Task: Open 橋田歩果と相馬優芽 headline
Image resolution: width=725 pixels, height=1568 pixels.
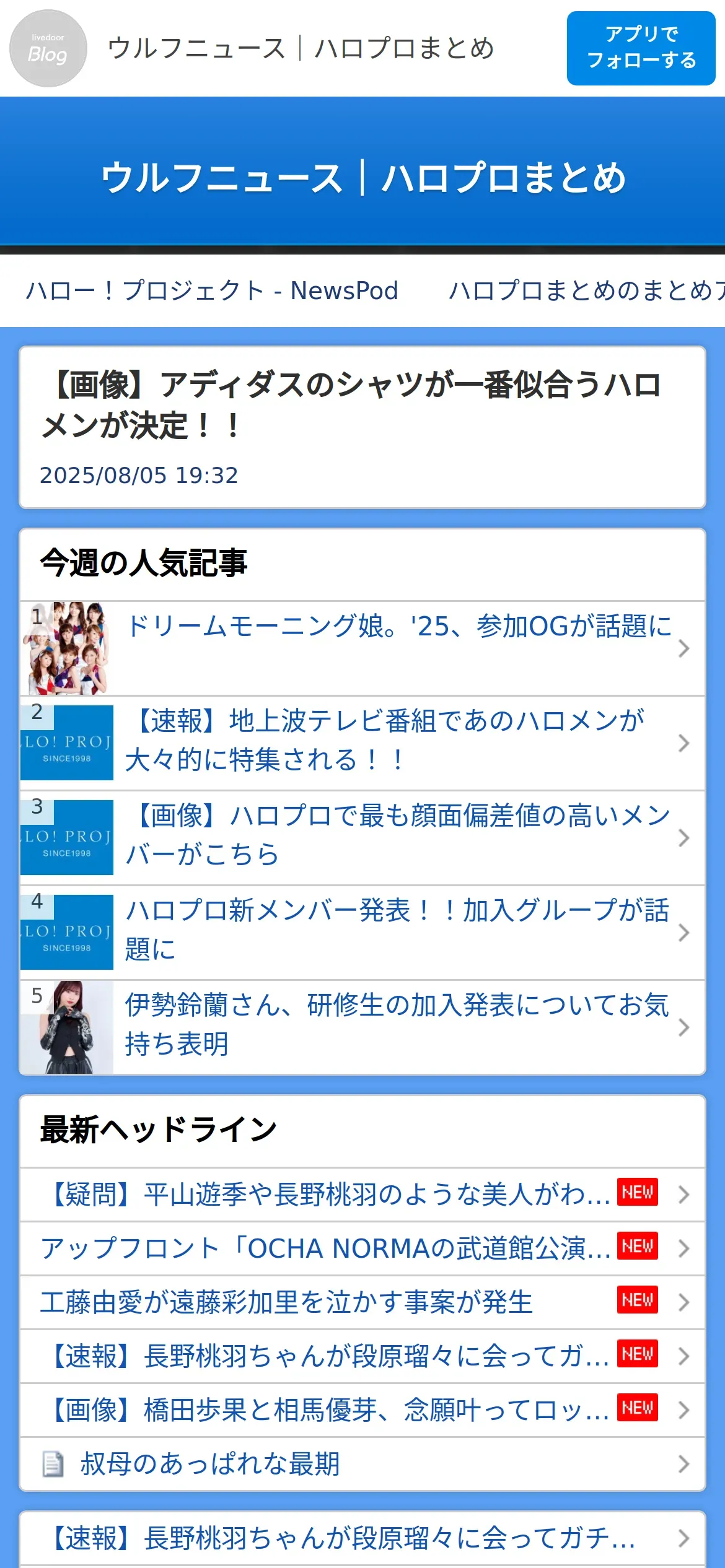Action: point(362,1410)
